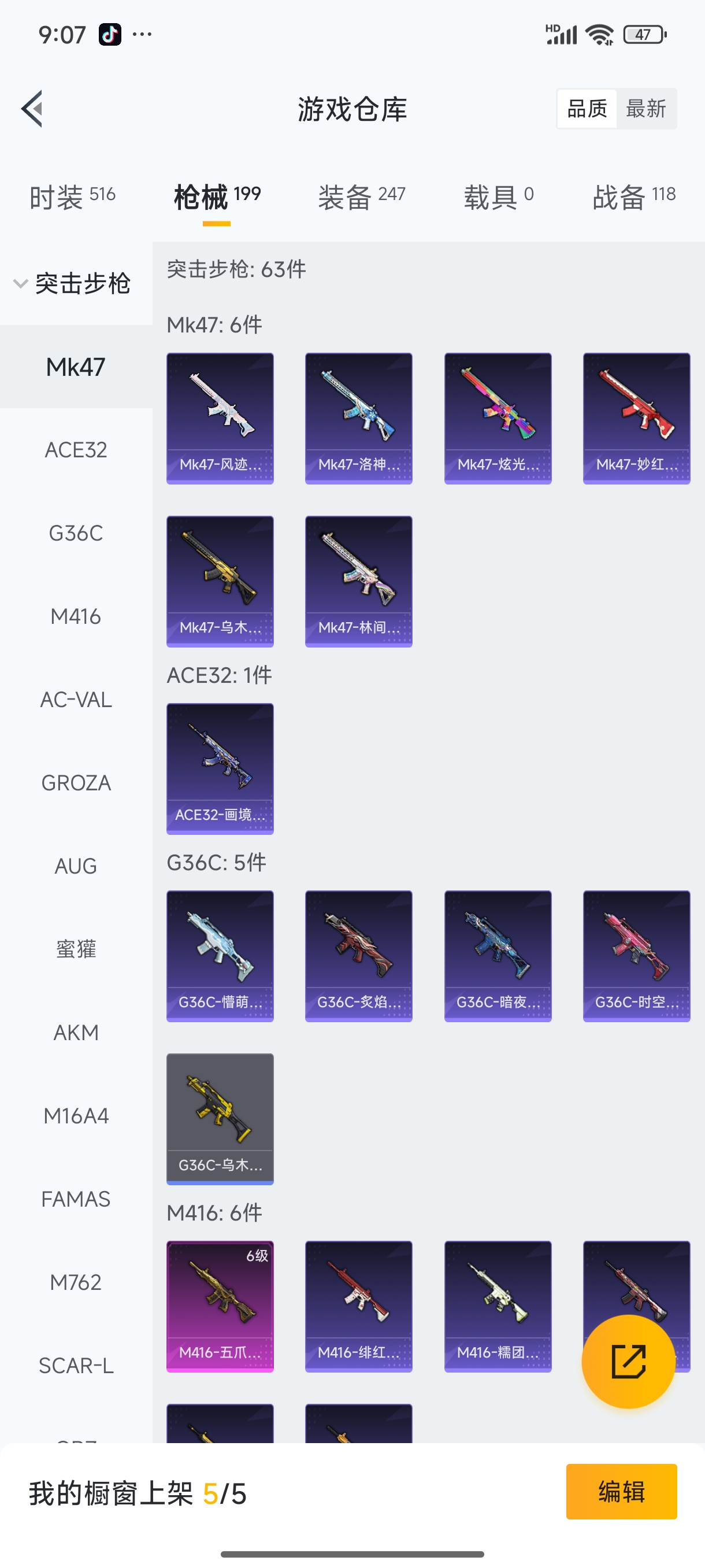The width and height of the screenshot is (705, 1568).
Task: View the Mk47-炫光 skin
Action: (x=498, y=418)
